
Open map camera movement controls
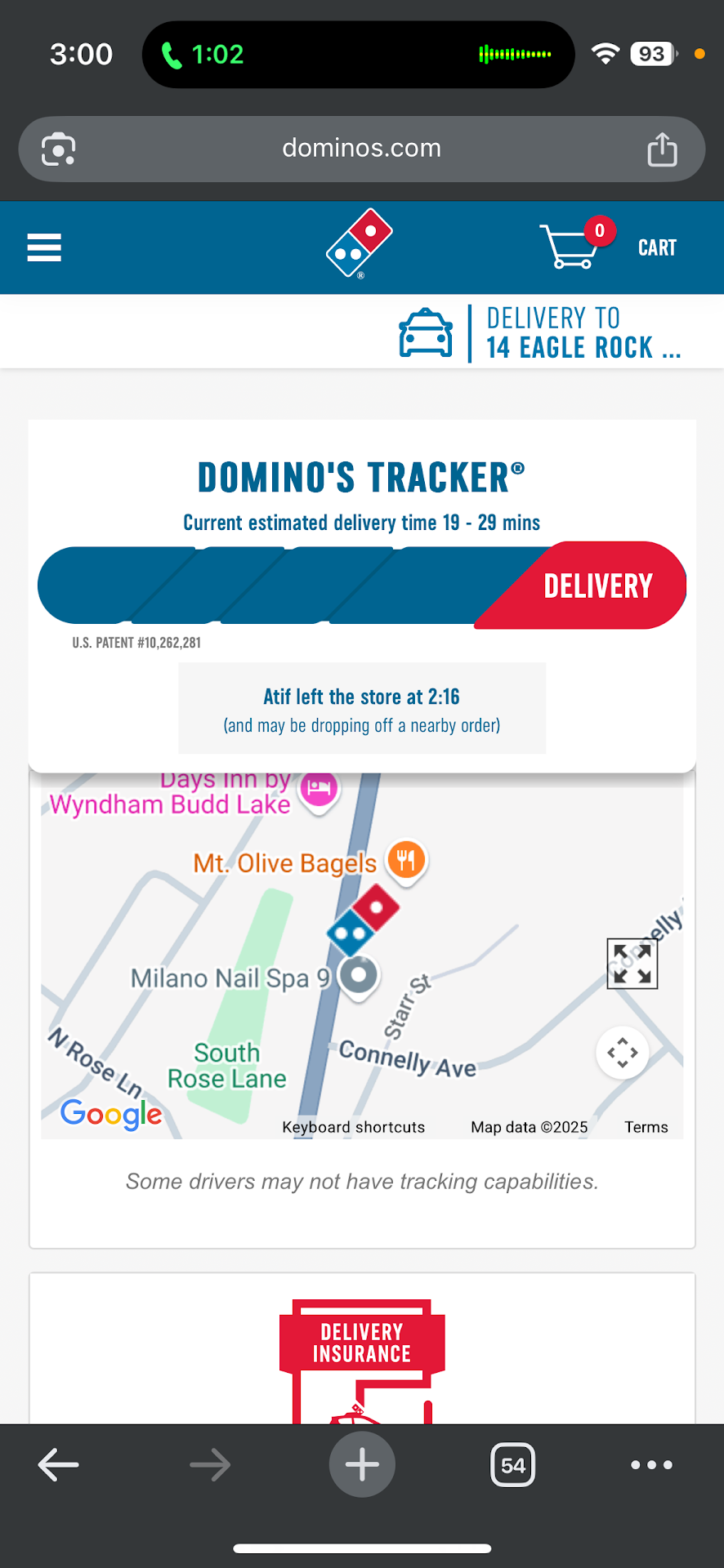pos(623,1053)
